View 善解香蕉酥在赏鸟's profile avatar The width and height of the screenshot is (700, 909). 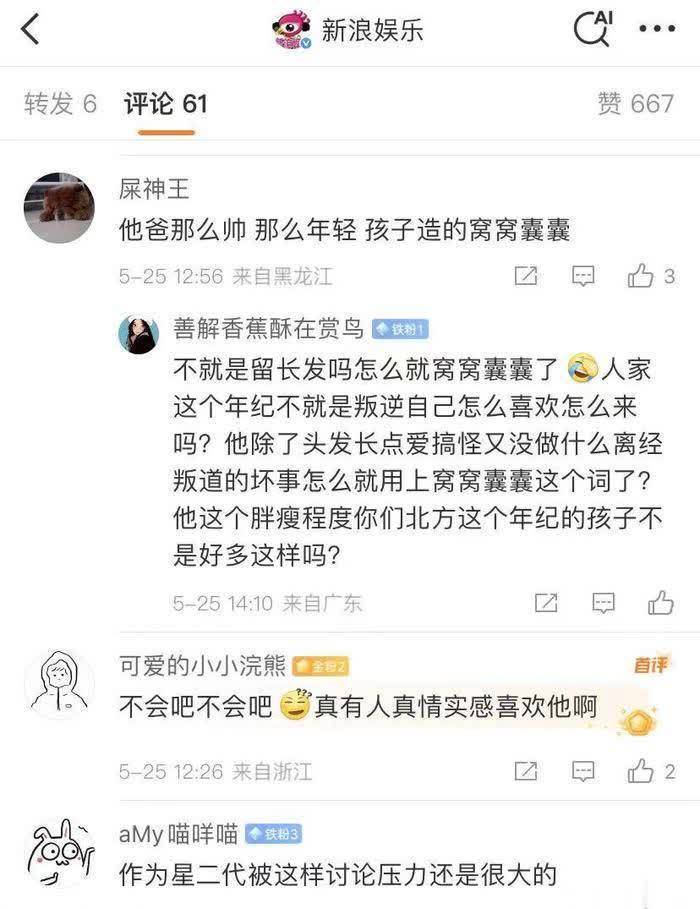pos(139,333)
